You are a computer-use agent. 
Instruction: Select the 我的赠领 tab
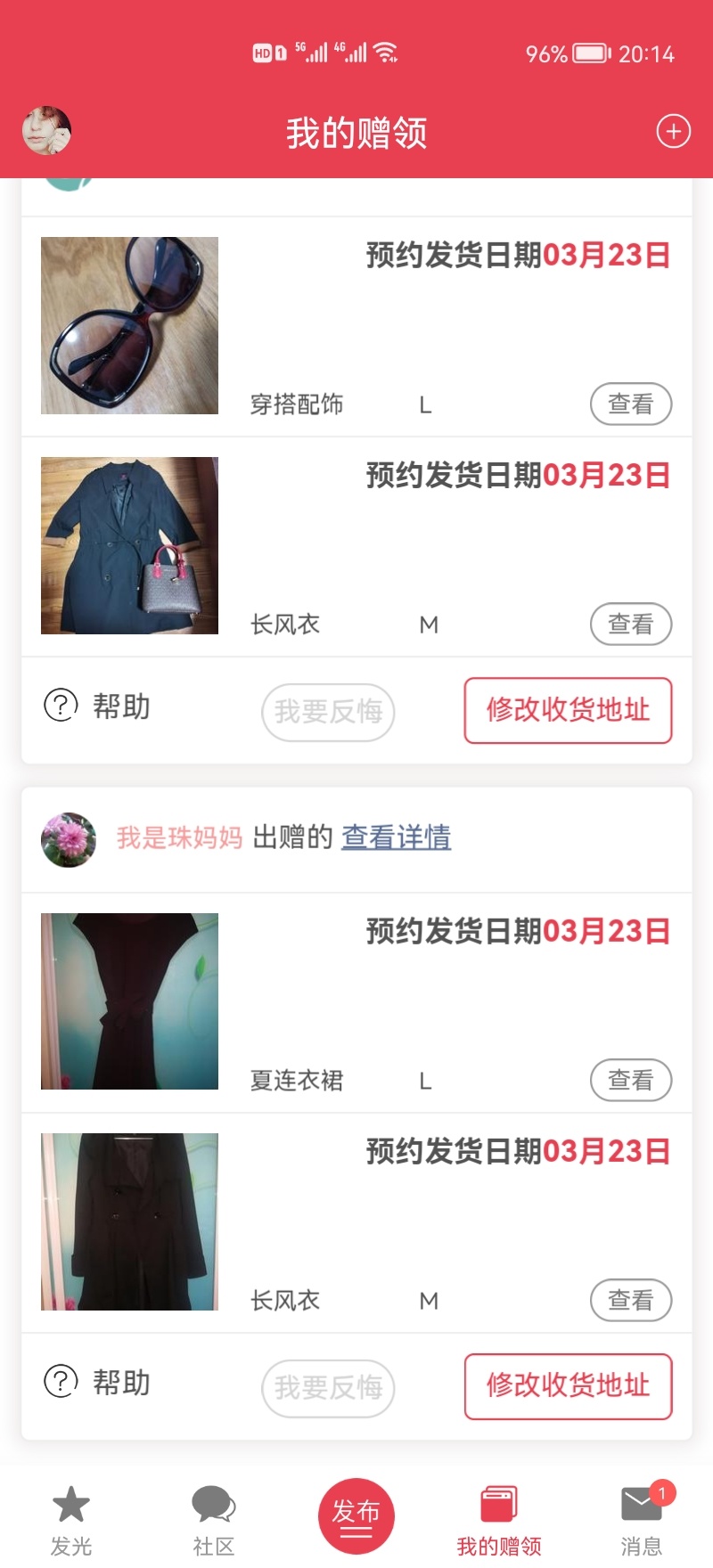coord(499,1520)
